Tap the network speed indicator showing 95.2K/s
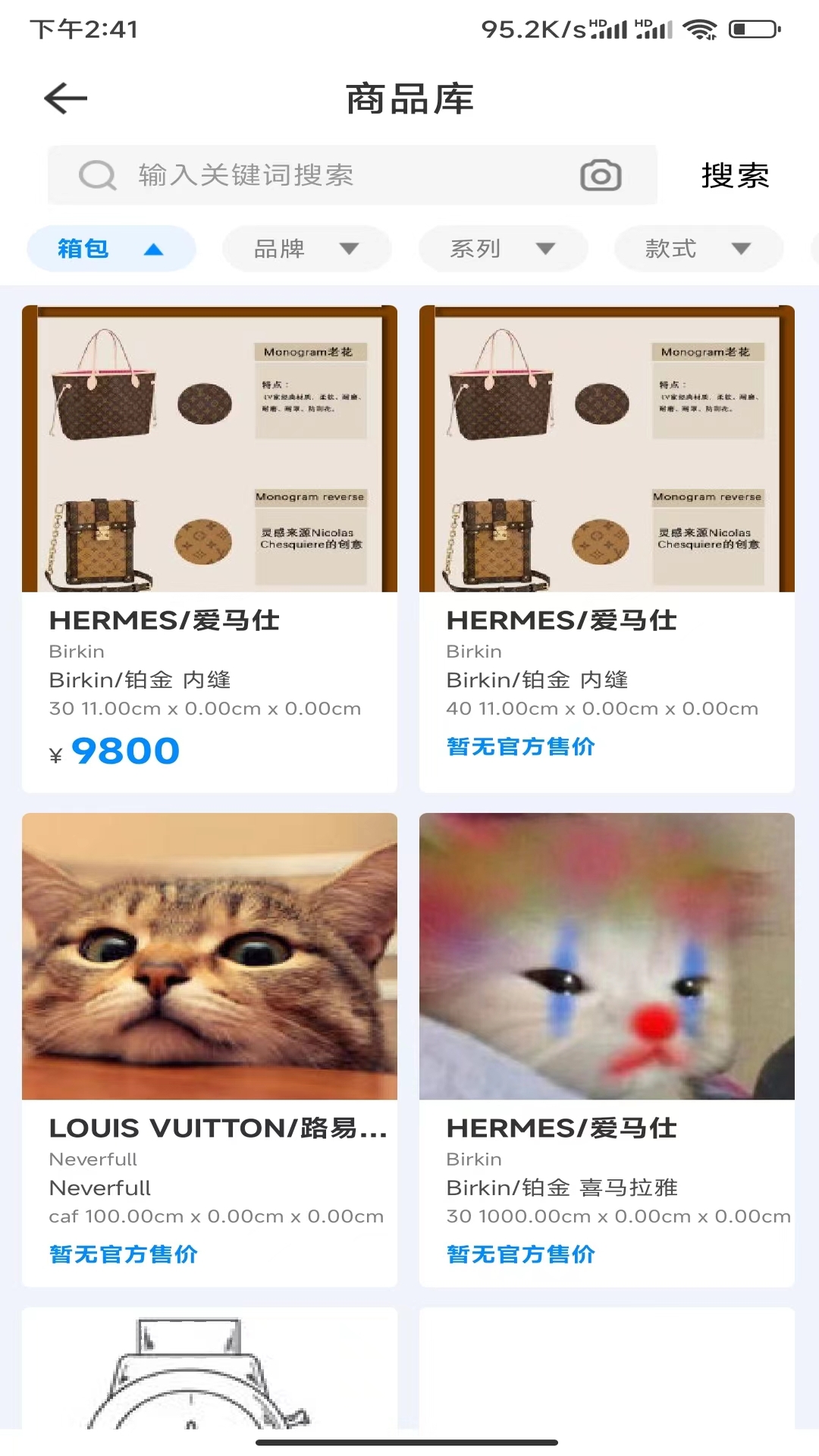Screen dimensions: 819x1456 click(531, 29)
